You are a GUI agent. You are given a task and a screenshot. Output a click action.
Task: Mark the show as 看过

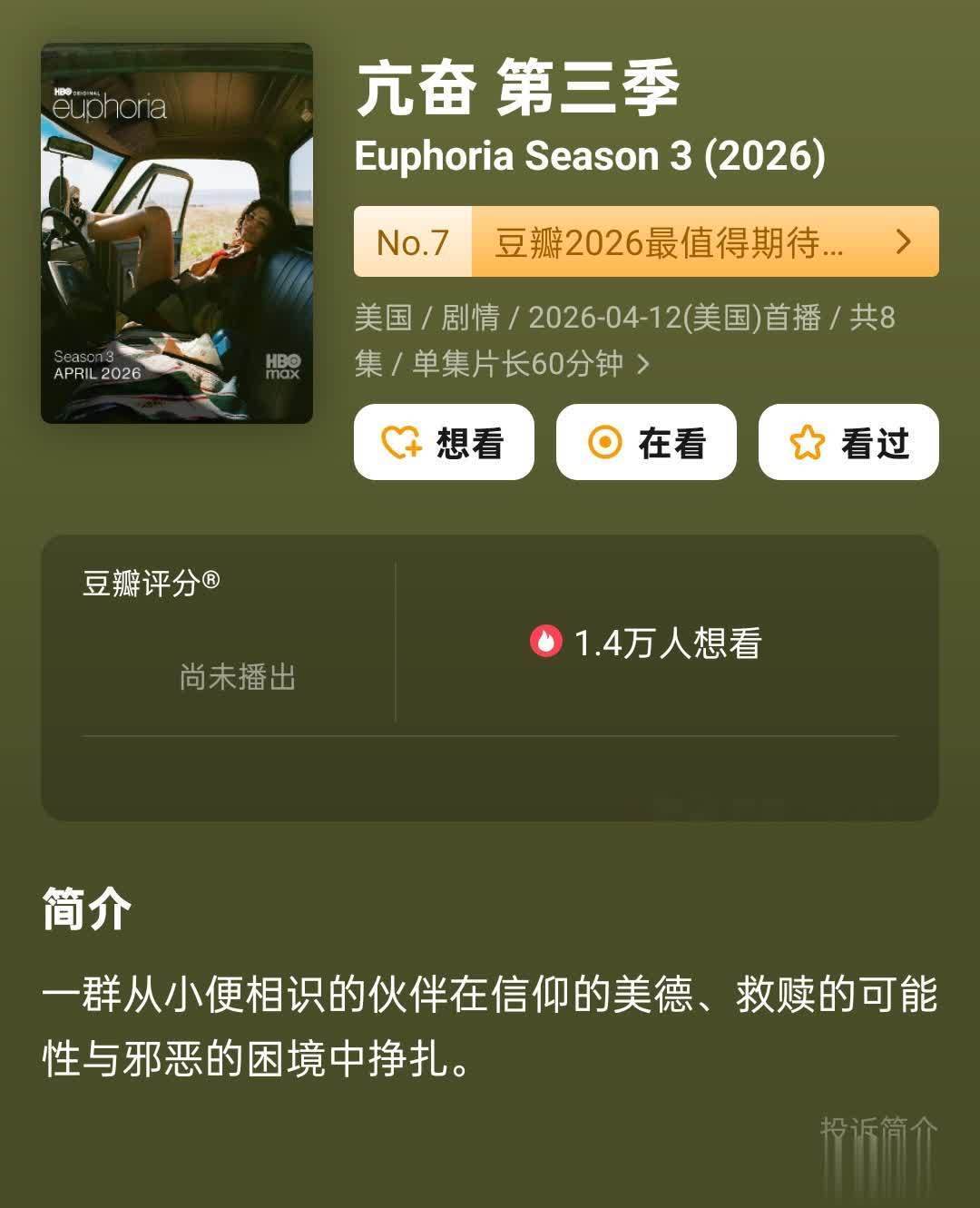coord(848,442)
